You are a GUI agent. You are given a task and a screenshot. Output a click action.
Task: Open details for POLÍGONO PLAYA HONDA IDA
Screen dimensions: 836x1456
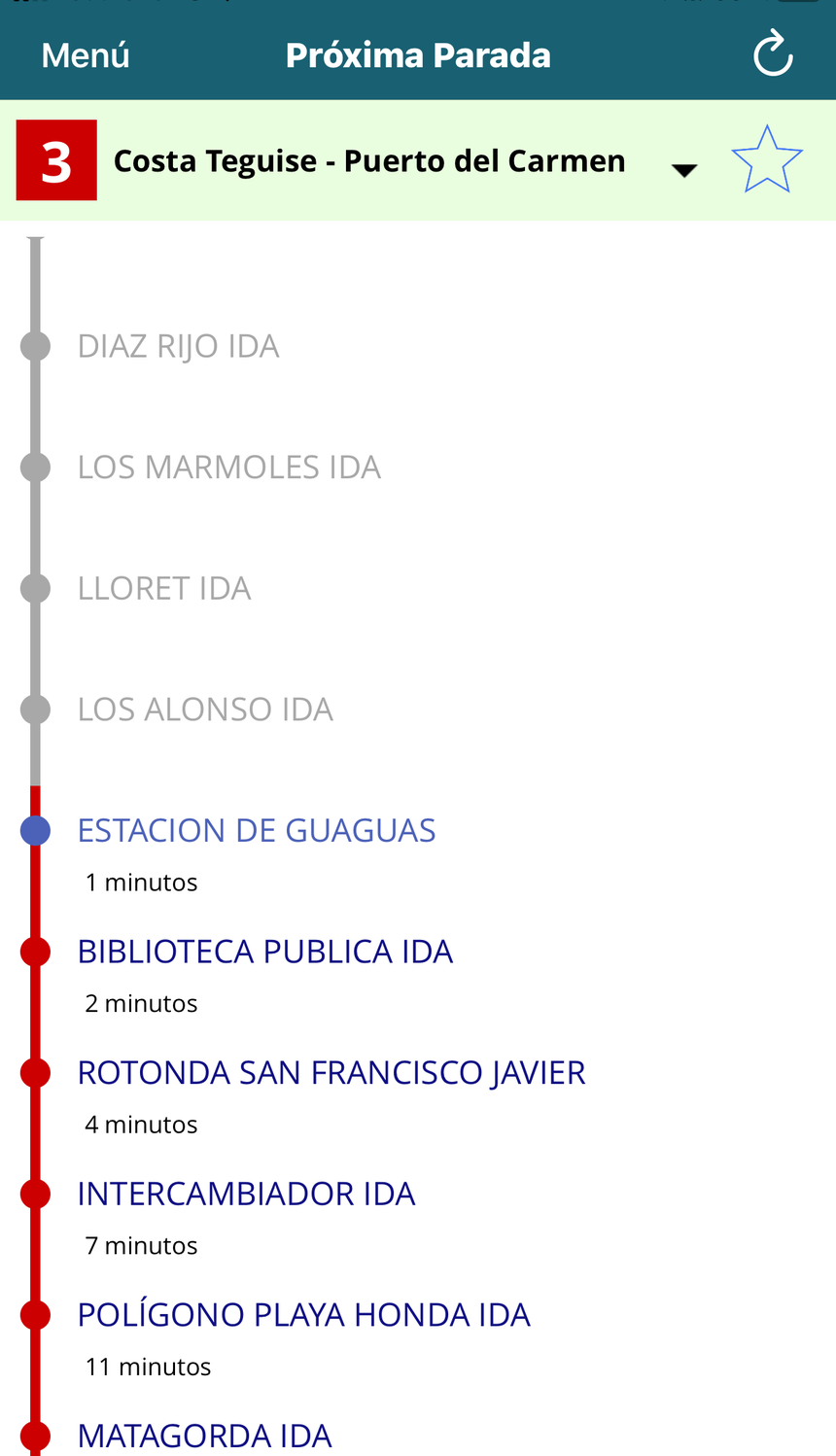pyautogui.click(x=303, y=1313)
